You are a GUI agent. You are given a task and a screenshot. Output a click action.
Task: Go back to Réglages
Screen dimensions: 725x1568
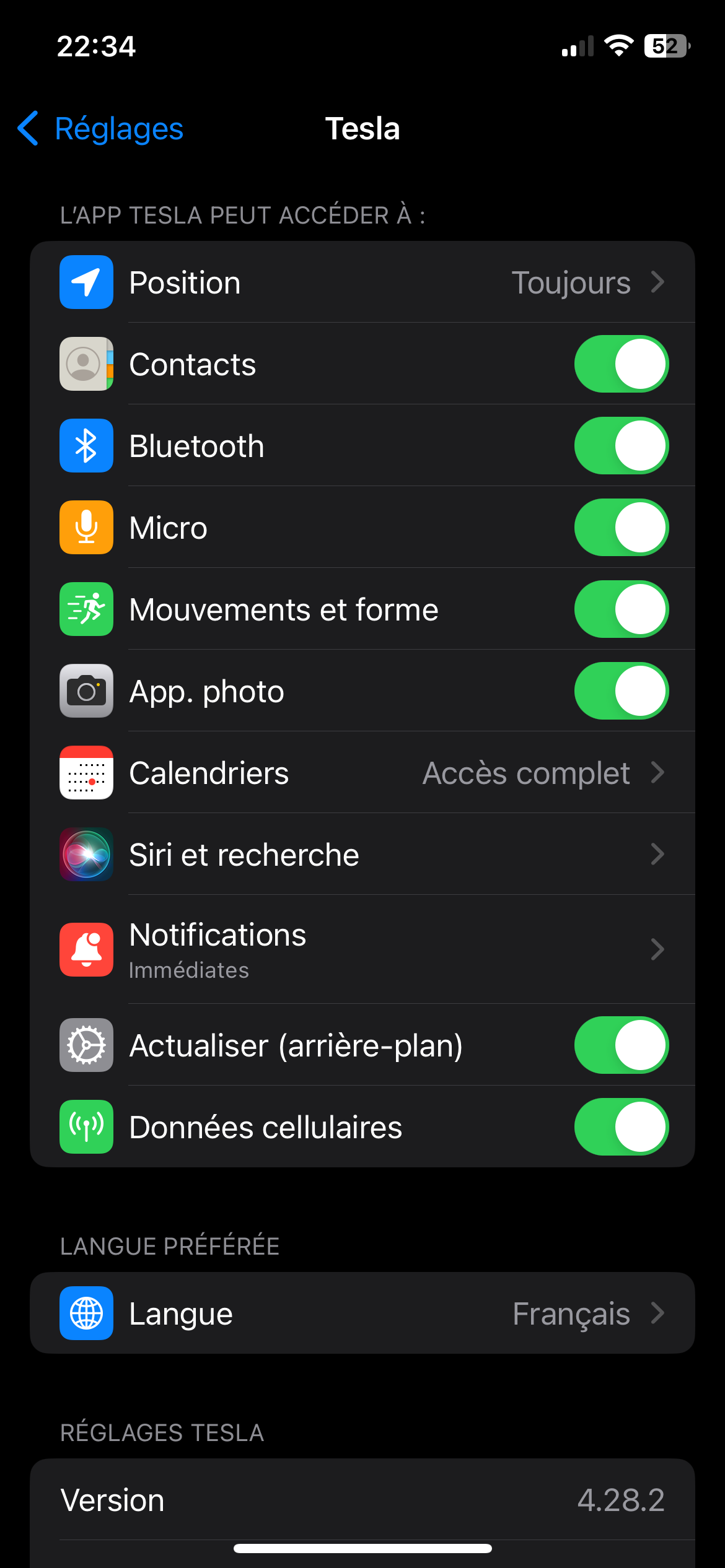pos(100,129)
